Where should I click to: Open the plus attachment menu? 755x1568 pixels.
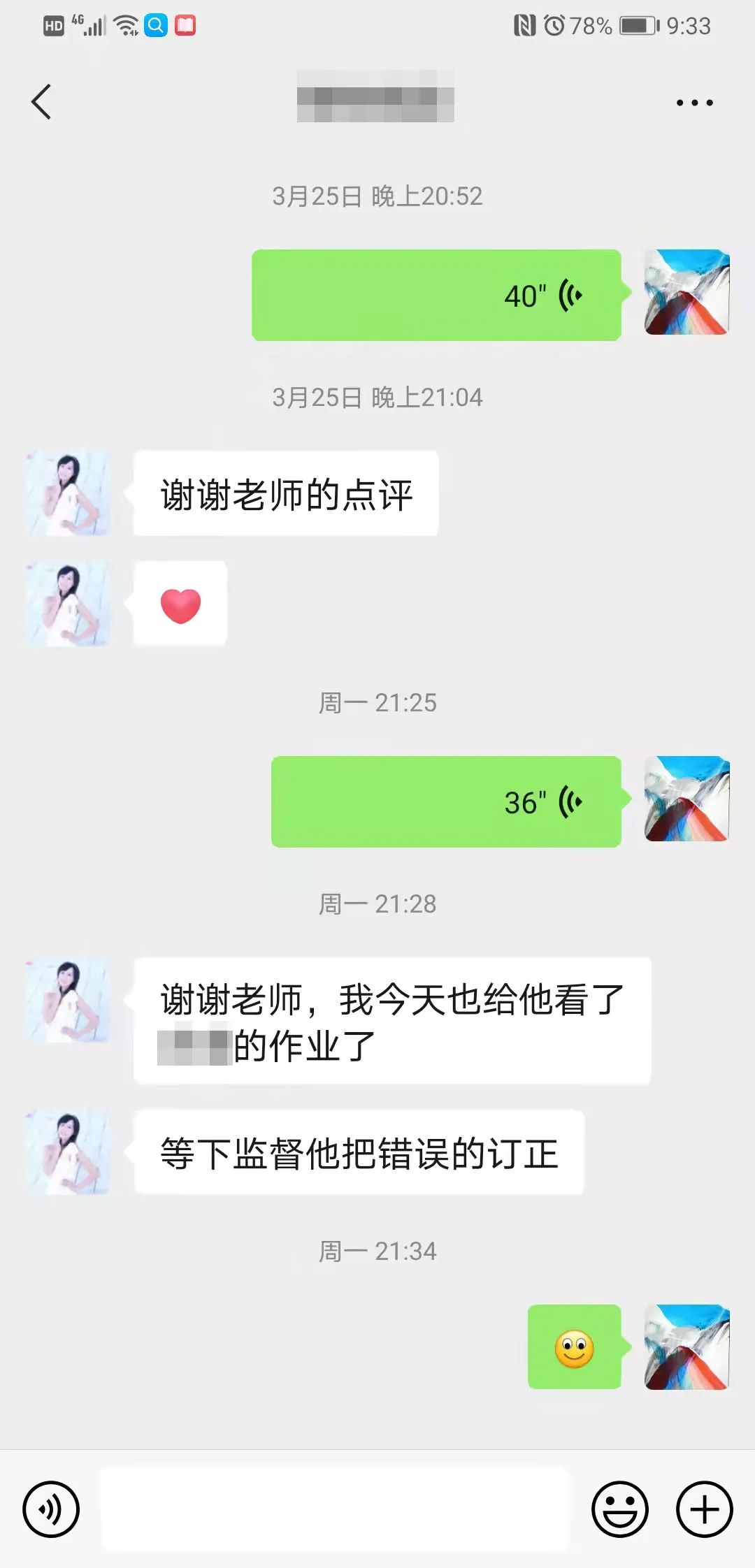pos(704,1509)
